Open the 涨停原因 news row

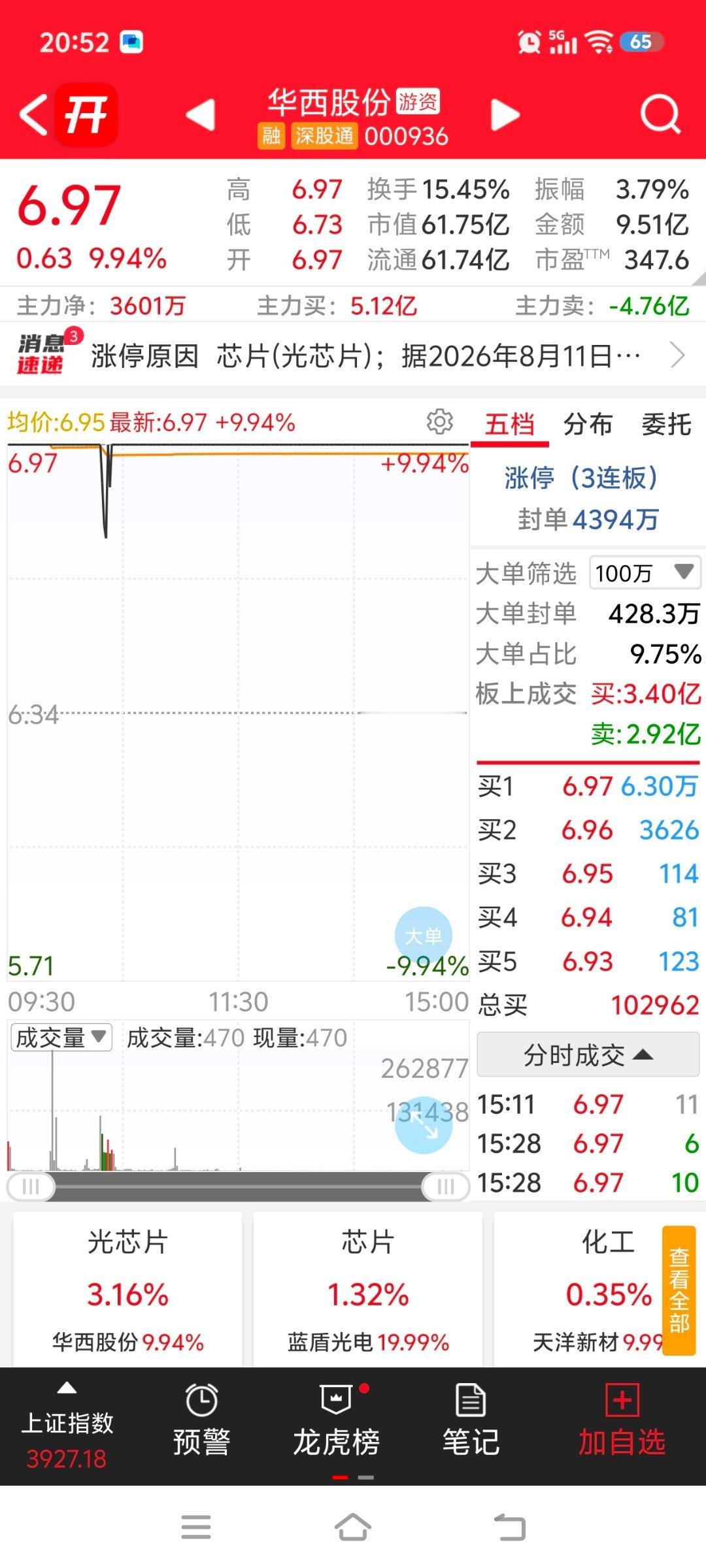pos(353,356)
